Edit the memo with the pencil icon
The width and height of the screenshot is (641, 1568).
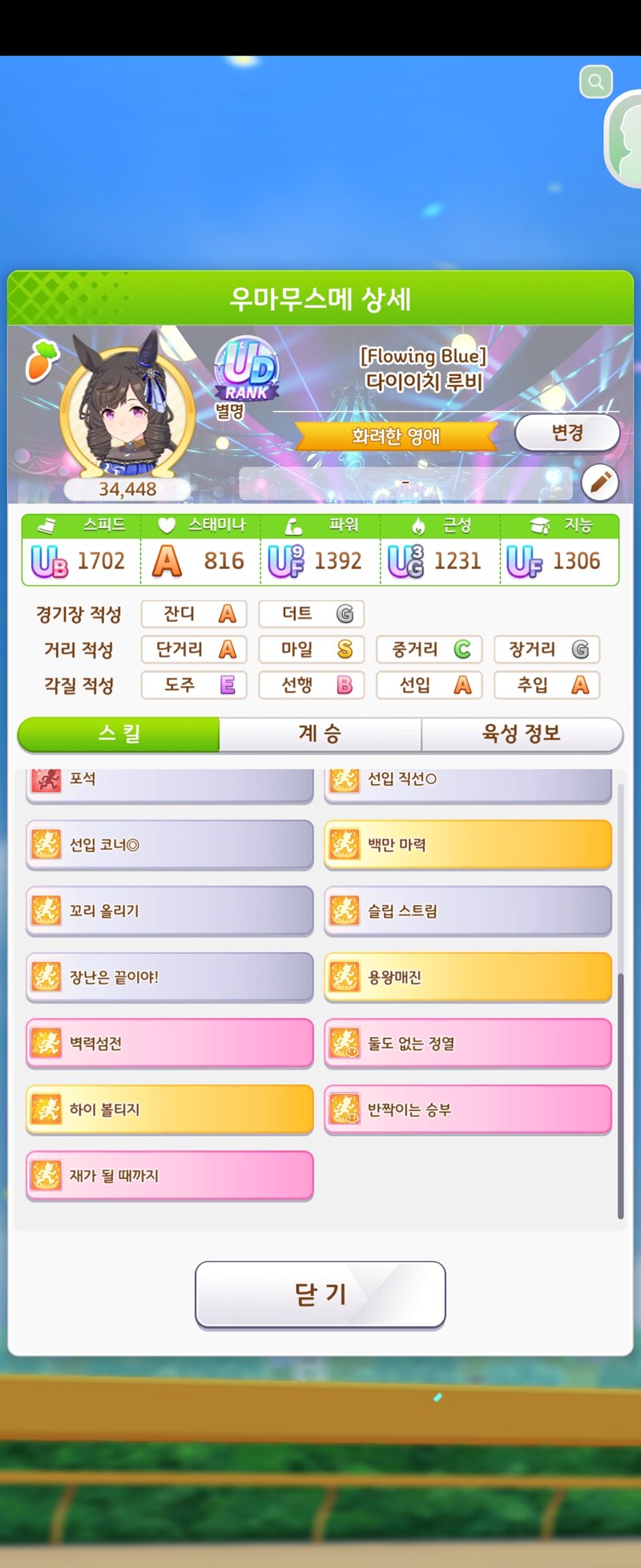(x=599, y=482)
